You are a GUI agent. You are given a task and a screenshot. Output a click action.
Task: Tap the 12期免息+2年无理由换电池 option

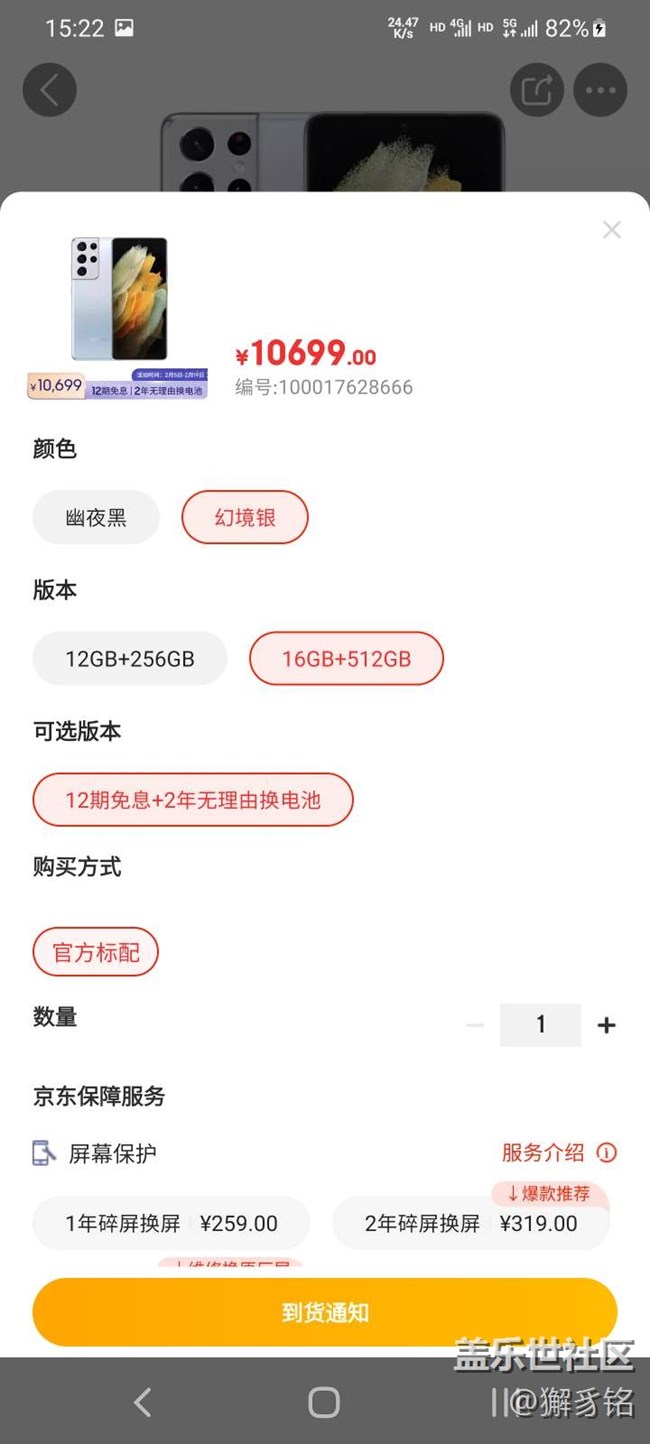193,800
